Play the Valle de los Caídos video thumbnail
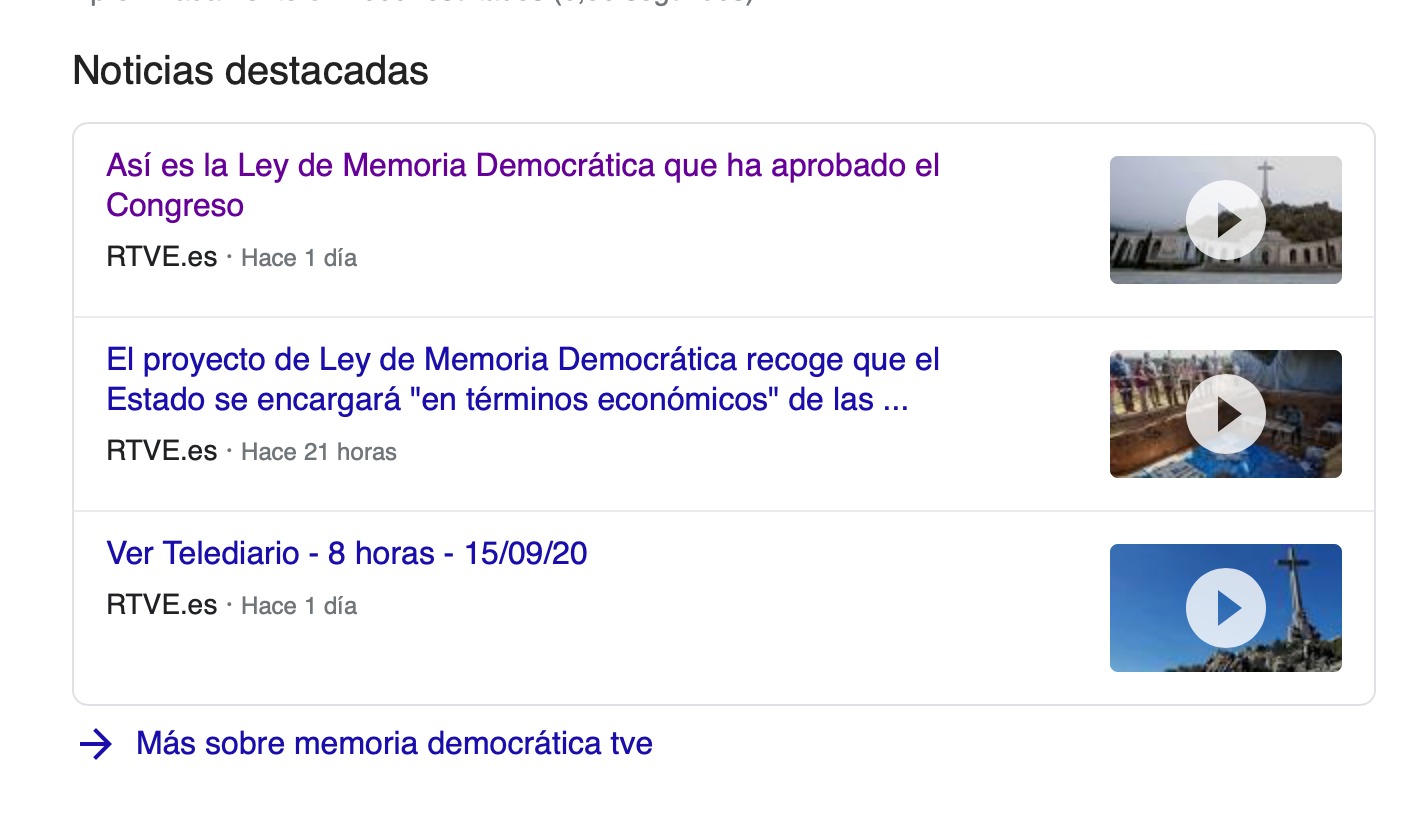Screen dimensions: 1412x832 (x=1225, y=220)
